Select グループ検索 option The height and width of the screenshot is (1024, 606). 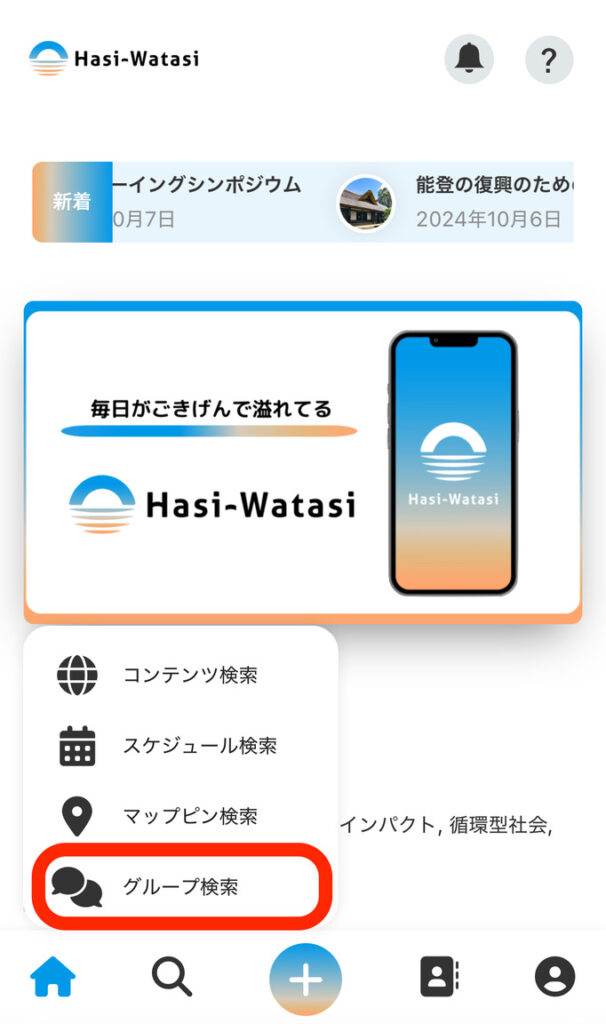(180, 886)
